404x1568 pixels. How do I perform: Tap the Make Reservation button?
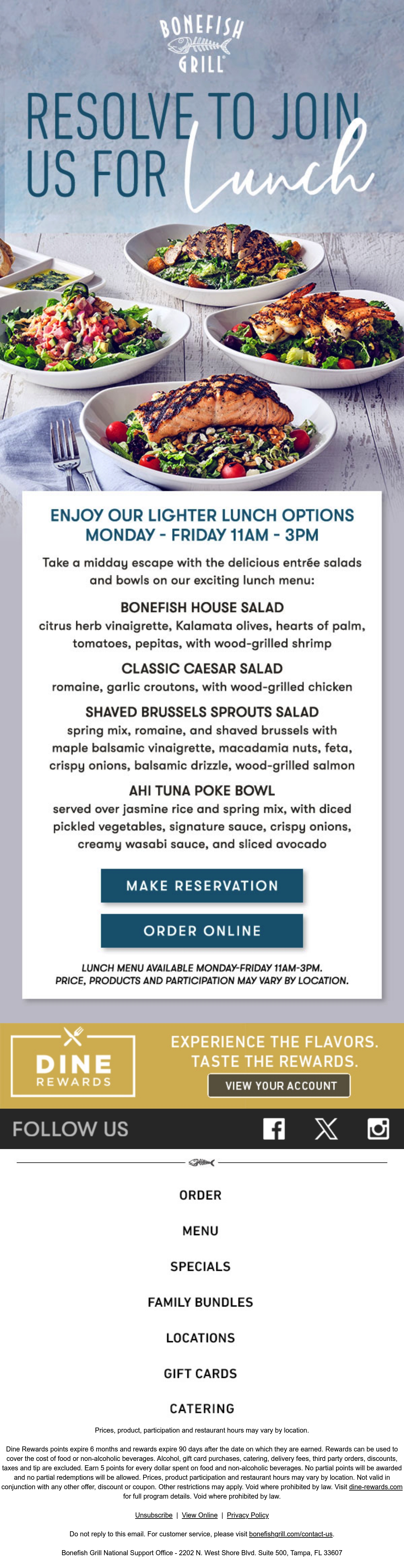point(201,885)
